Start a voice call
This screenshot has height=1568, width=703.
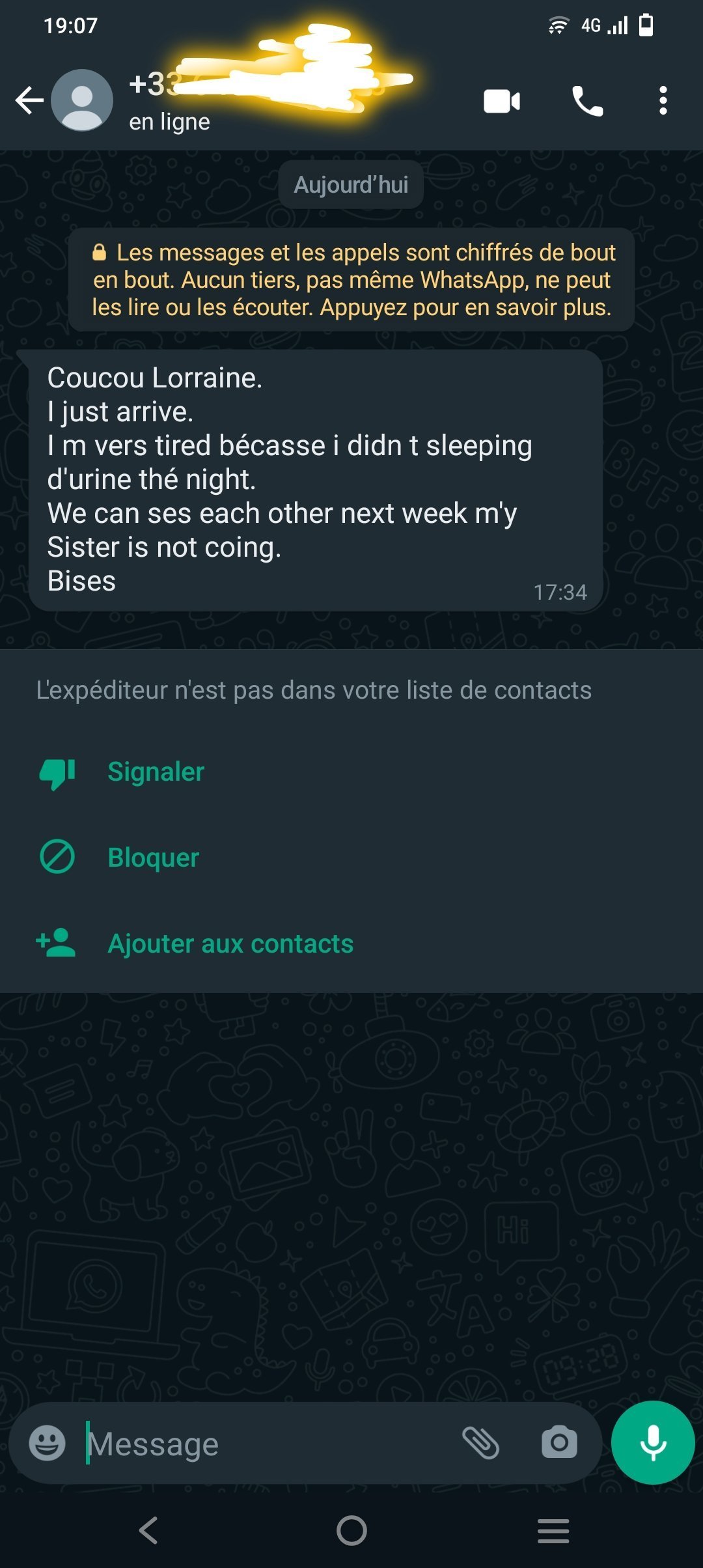click(587, 101)
